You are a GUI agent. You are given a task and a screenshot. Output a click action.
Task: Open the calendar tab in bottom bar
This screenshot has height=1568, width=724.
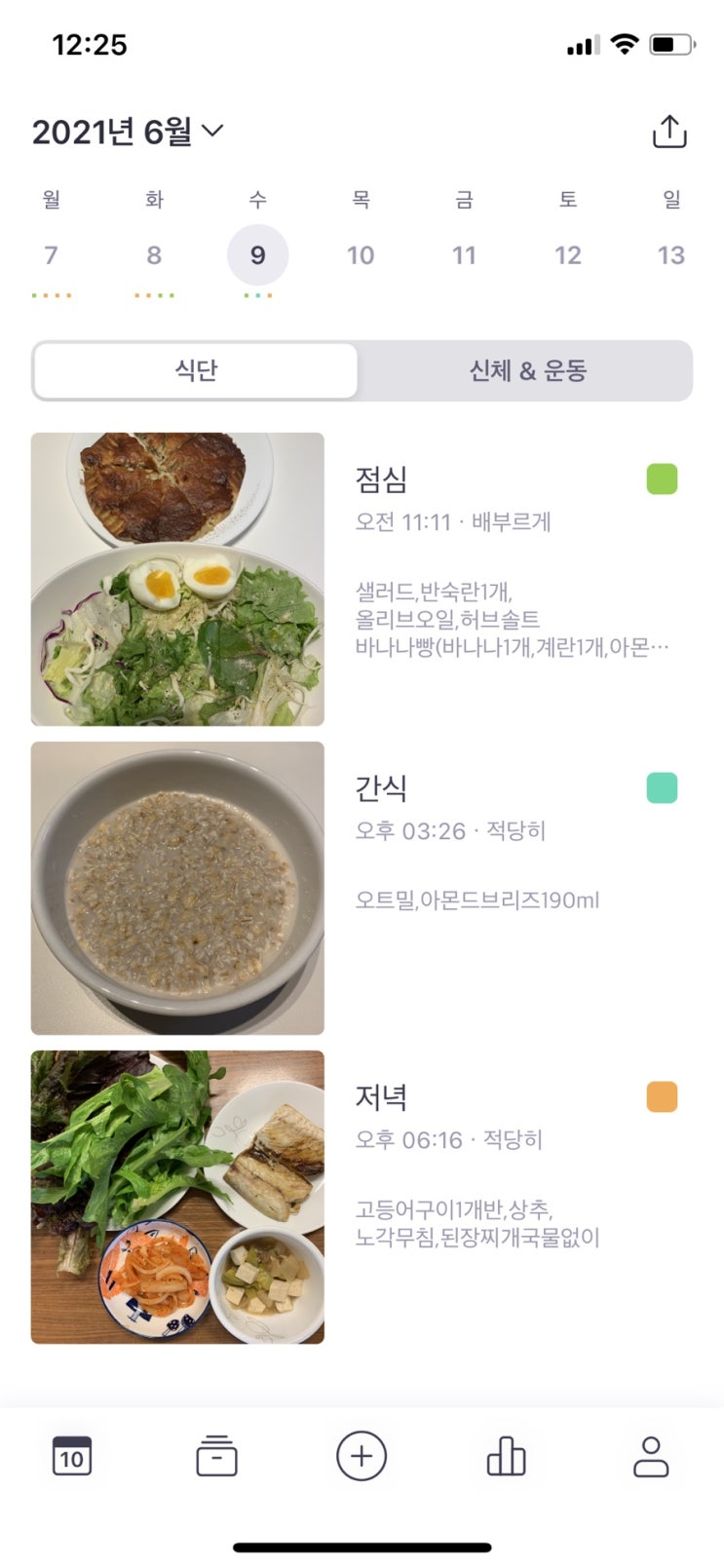pyautogui.click(x=72, y=1457)
